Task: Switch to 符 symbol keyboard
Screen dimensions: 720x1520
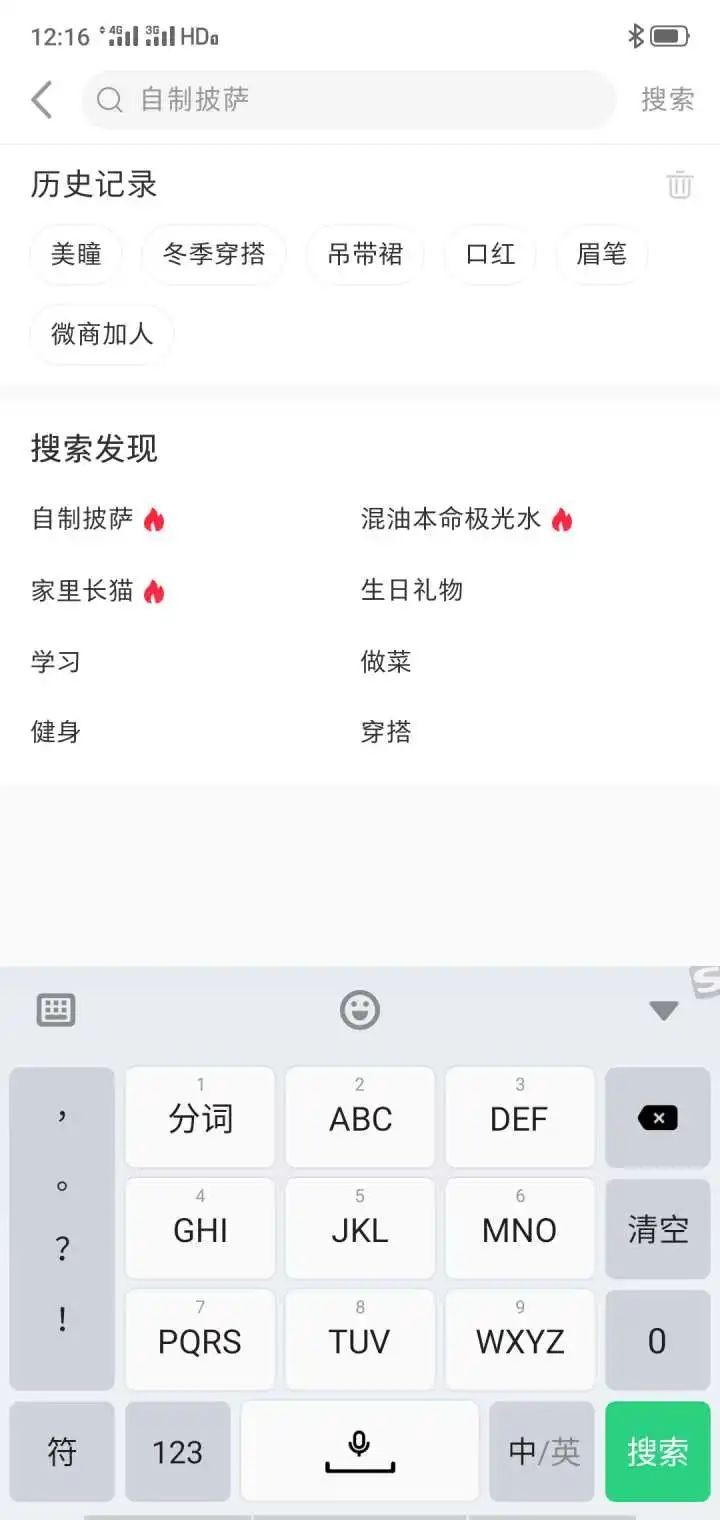Action: point(61,1450)
